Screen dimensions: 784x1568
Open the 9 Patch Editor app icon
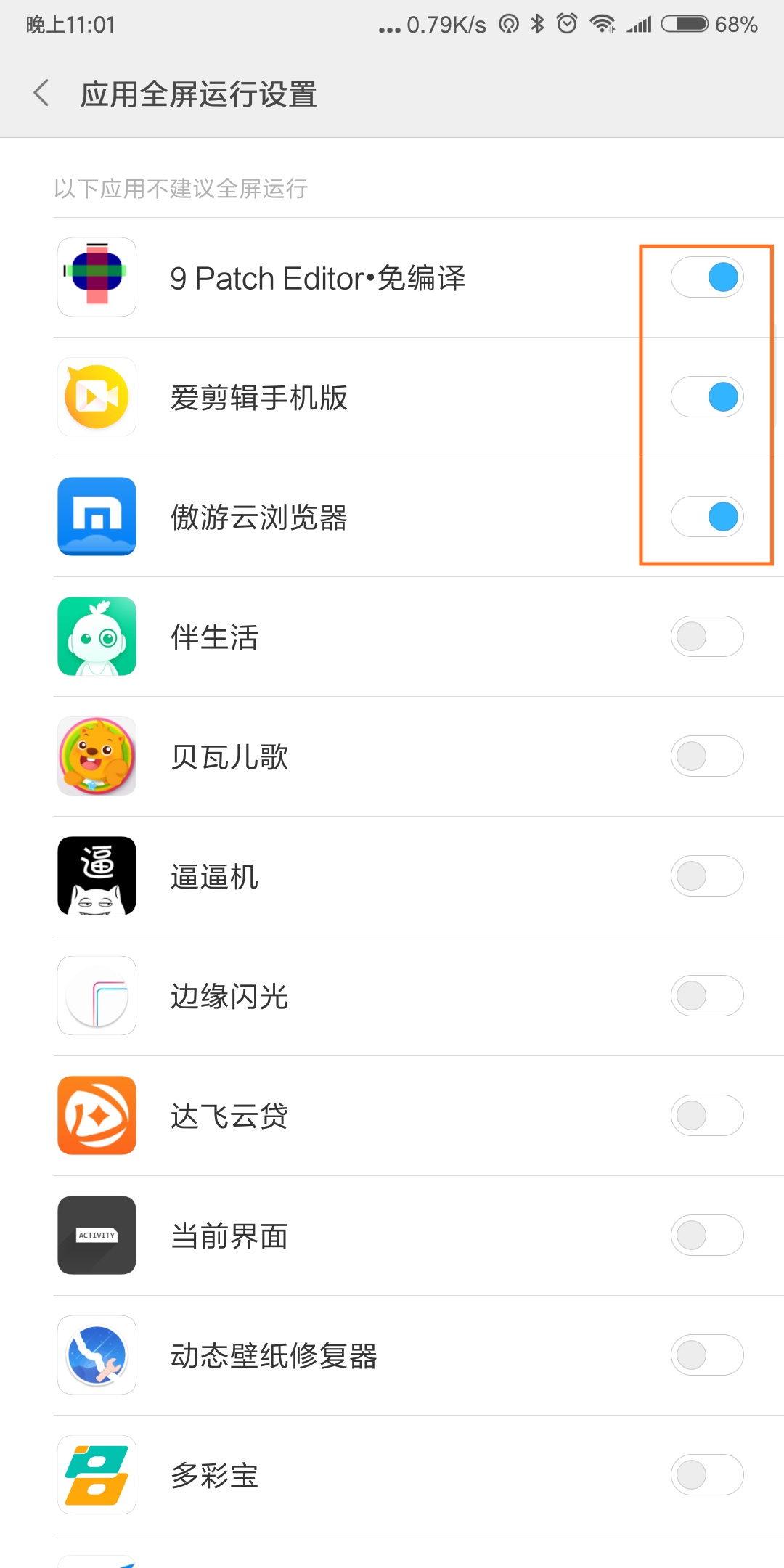click(x=97, y=277)
